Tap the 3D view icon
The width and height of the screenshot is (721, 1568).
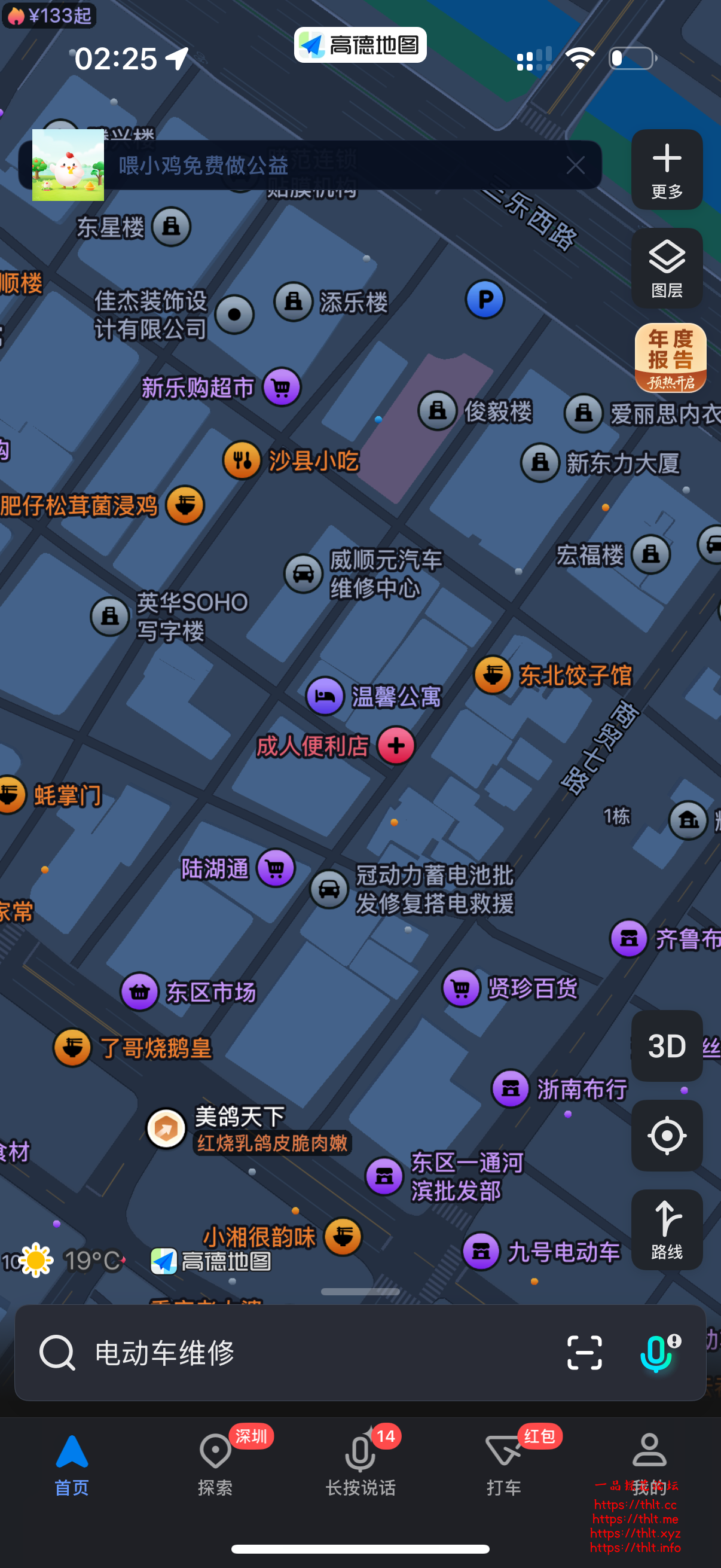(x=667, y=1045)
